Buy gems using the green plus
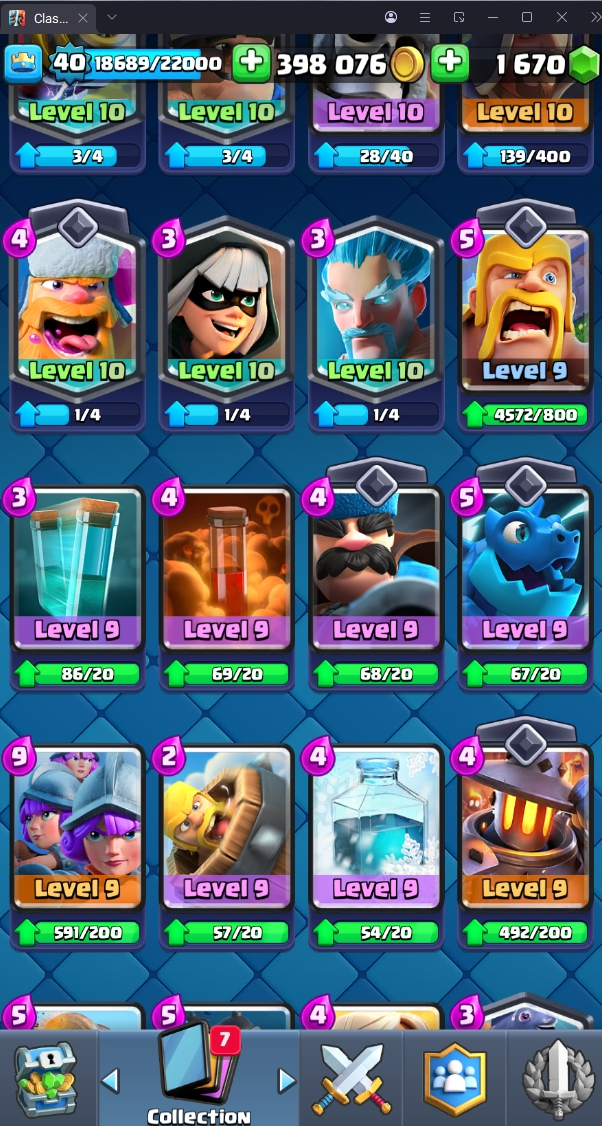 click(450, 64)
